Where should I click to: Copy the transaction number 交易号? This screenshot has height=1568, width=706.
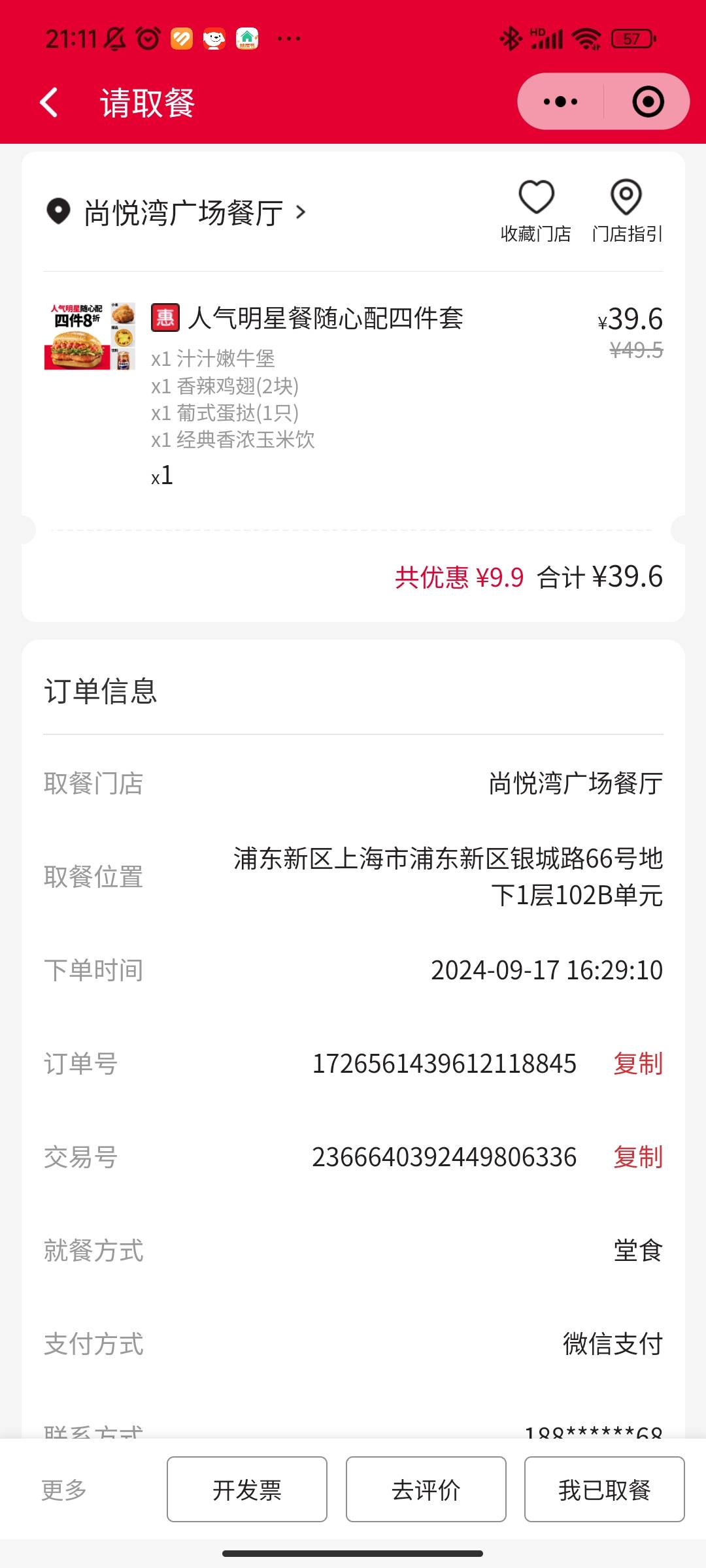[638, 1157]
